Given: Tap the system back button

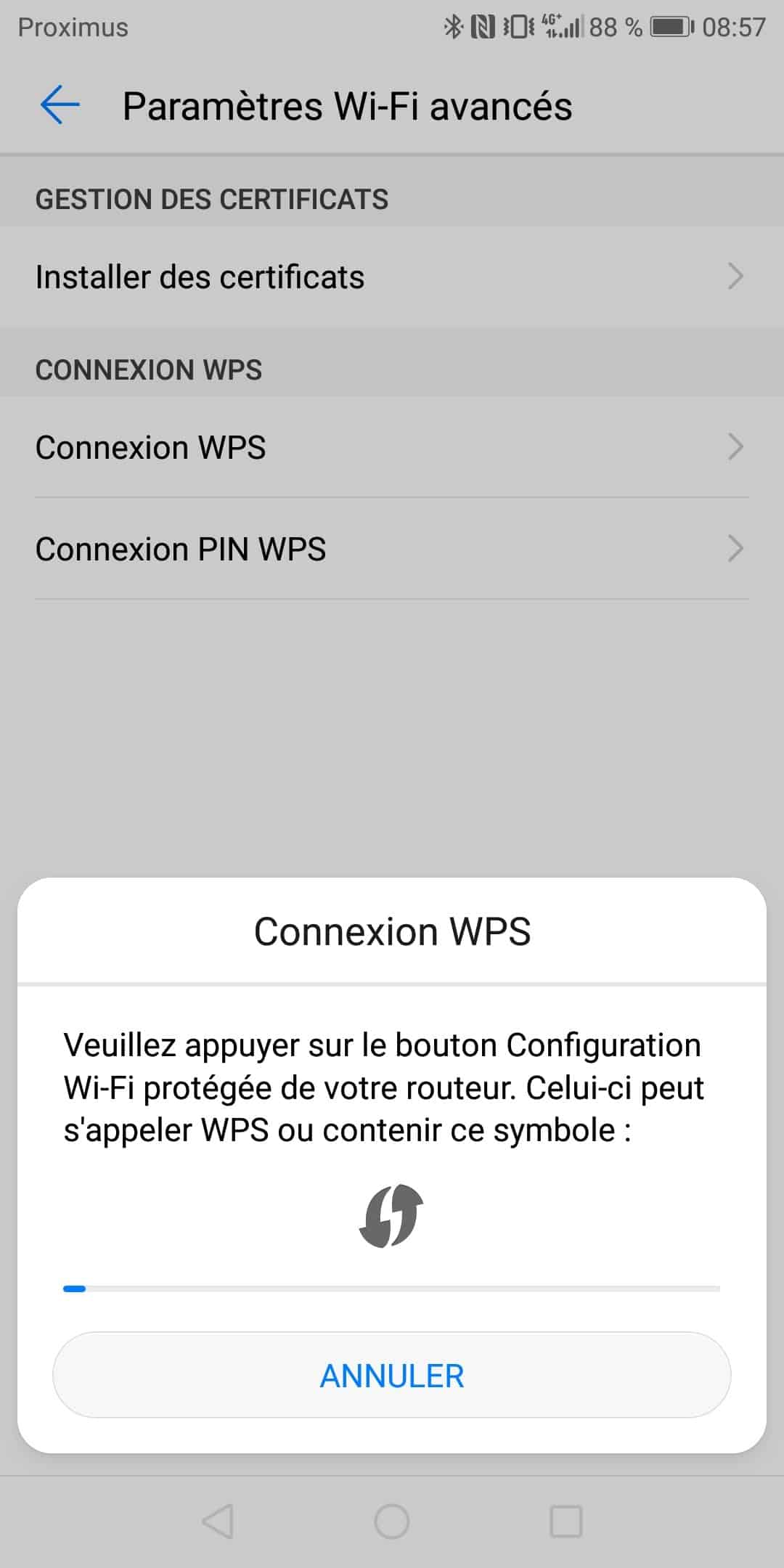Looking at the screenshot, I should pos(218,1521).
